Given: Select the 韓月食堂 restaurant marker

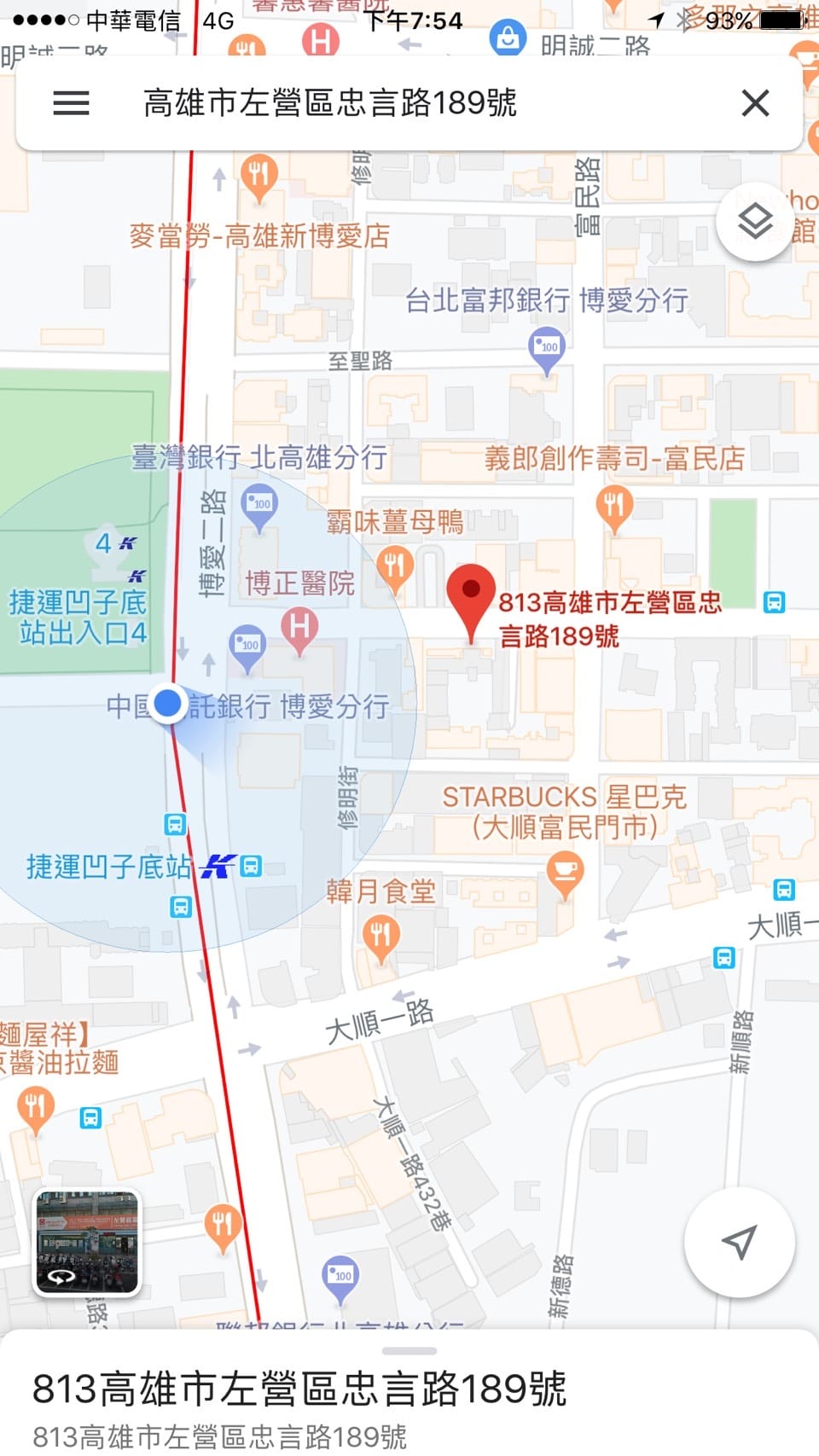Looking at the screenshot, I should coord(380,936).
